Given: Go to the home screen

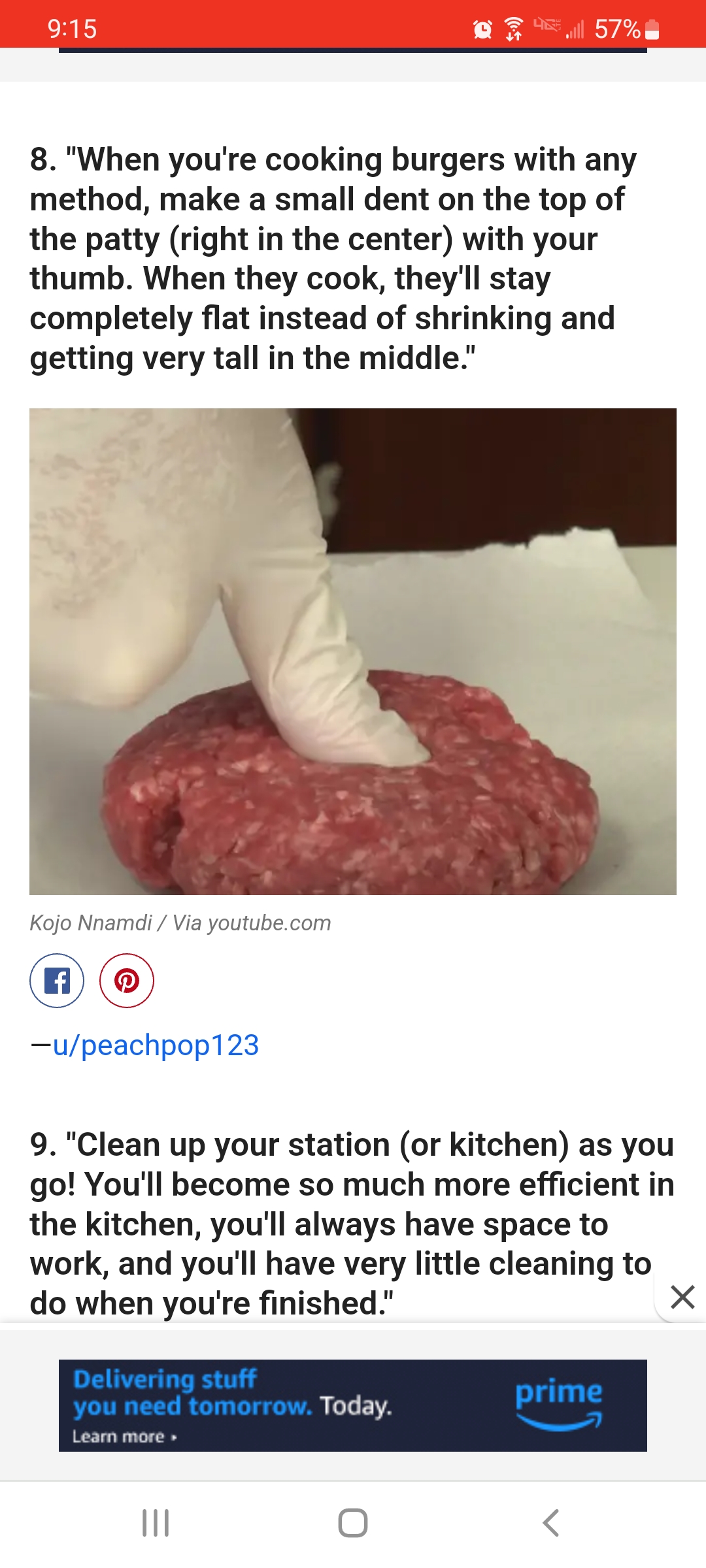Looking at the screenshot, I should point(353,1523).
